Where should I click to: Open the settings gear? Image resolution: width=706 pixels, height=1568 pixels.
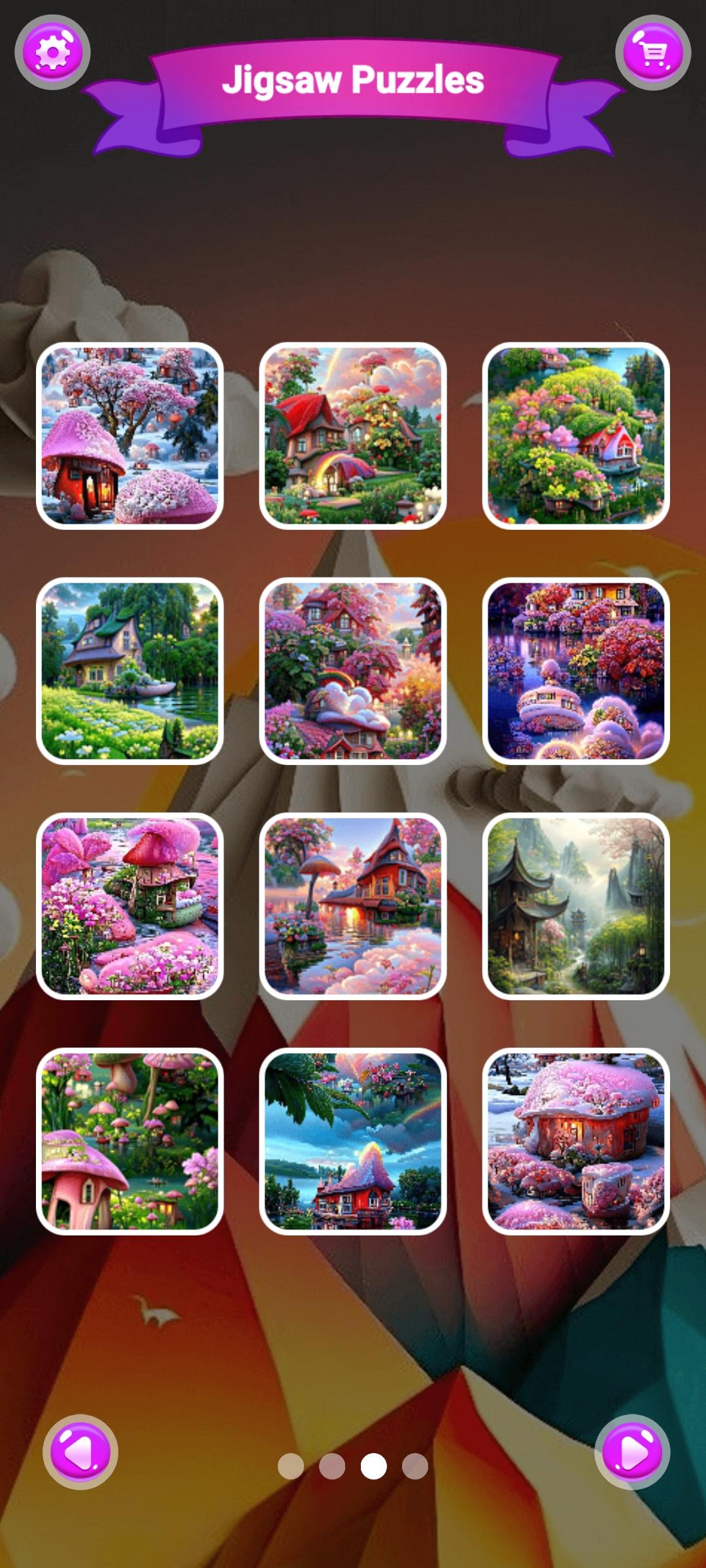pos(52,52)
